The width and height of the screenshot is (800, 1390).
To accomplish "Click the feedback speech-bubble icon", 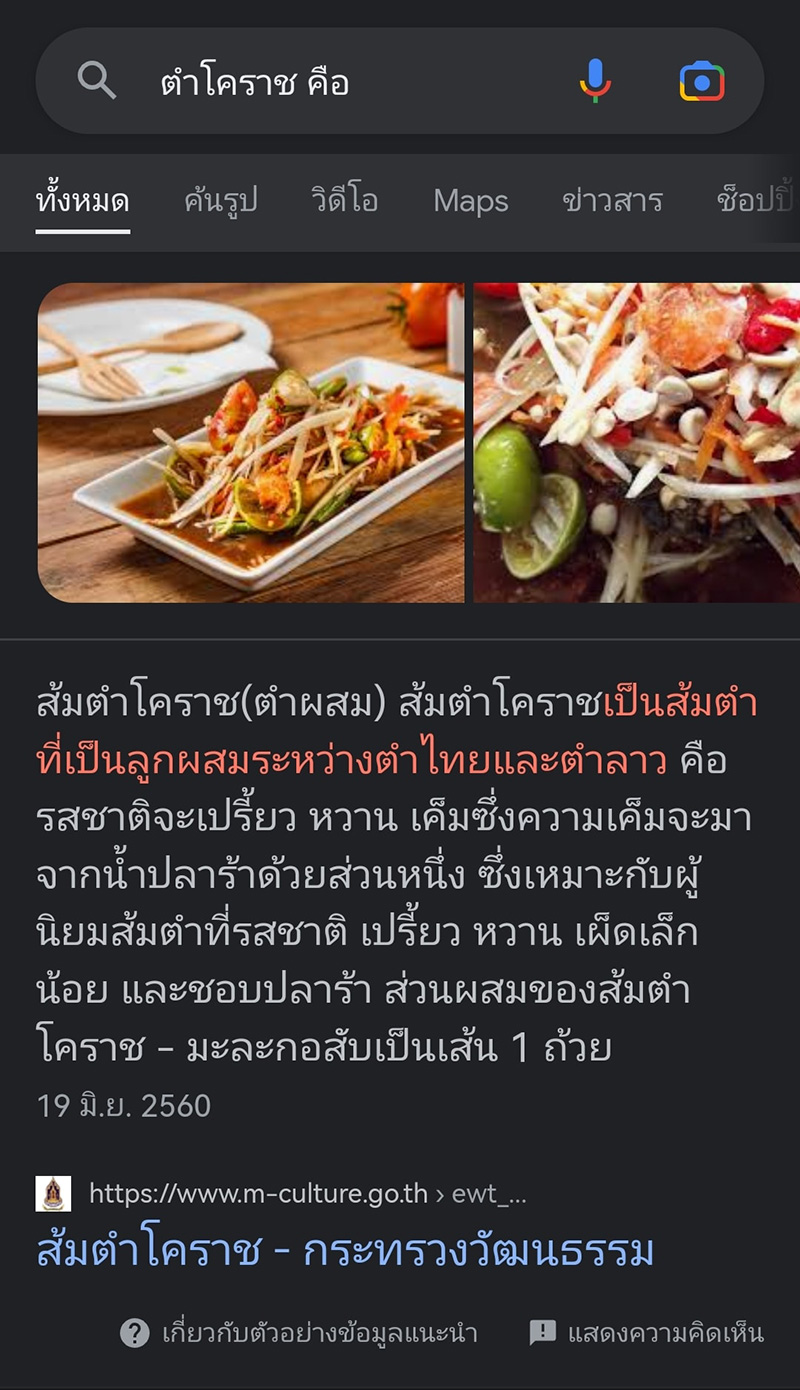I will tap(541, 1332).
